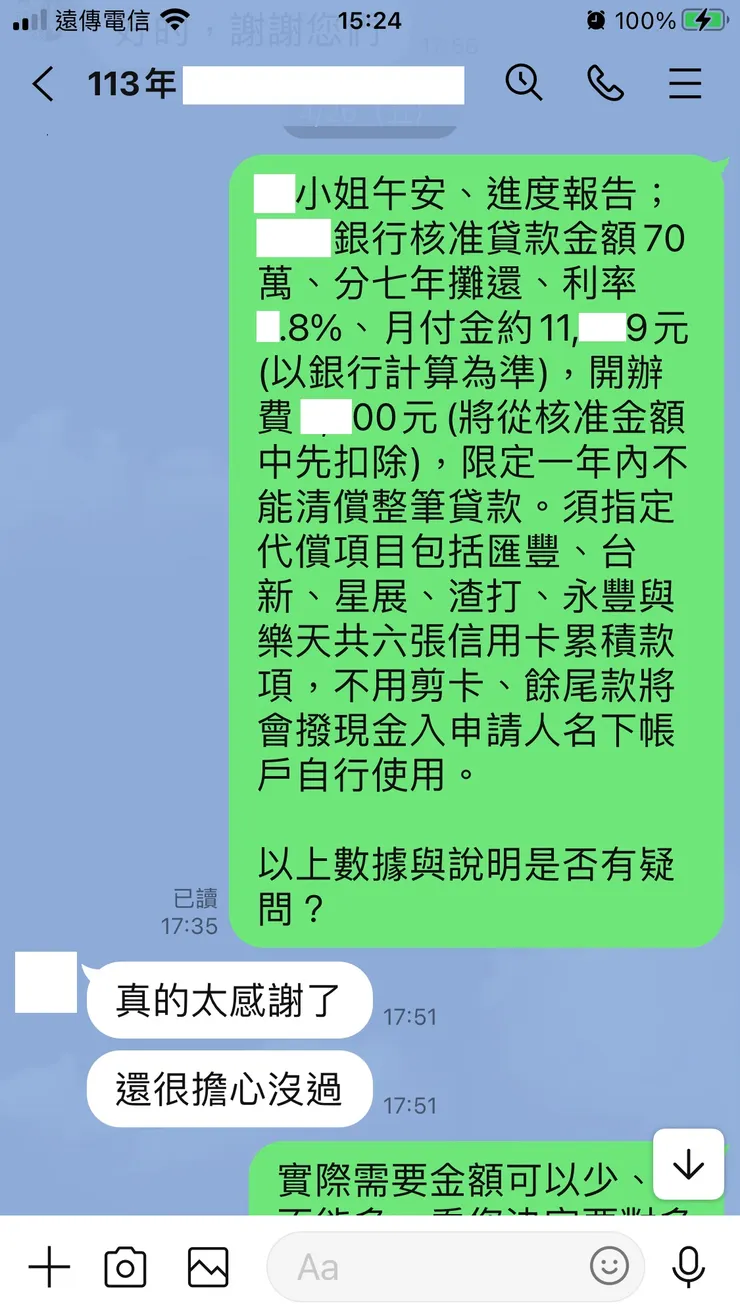Tap the back arrow to leave the chat
Image resolution: width=740 pixels, height=1316 pixels.
click(41, 84)
